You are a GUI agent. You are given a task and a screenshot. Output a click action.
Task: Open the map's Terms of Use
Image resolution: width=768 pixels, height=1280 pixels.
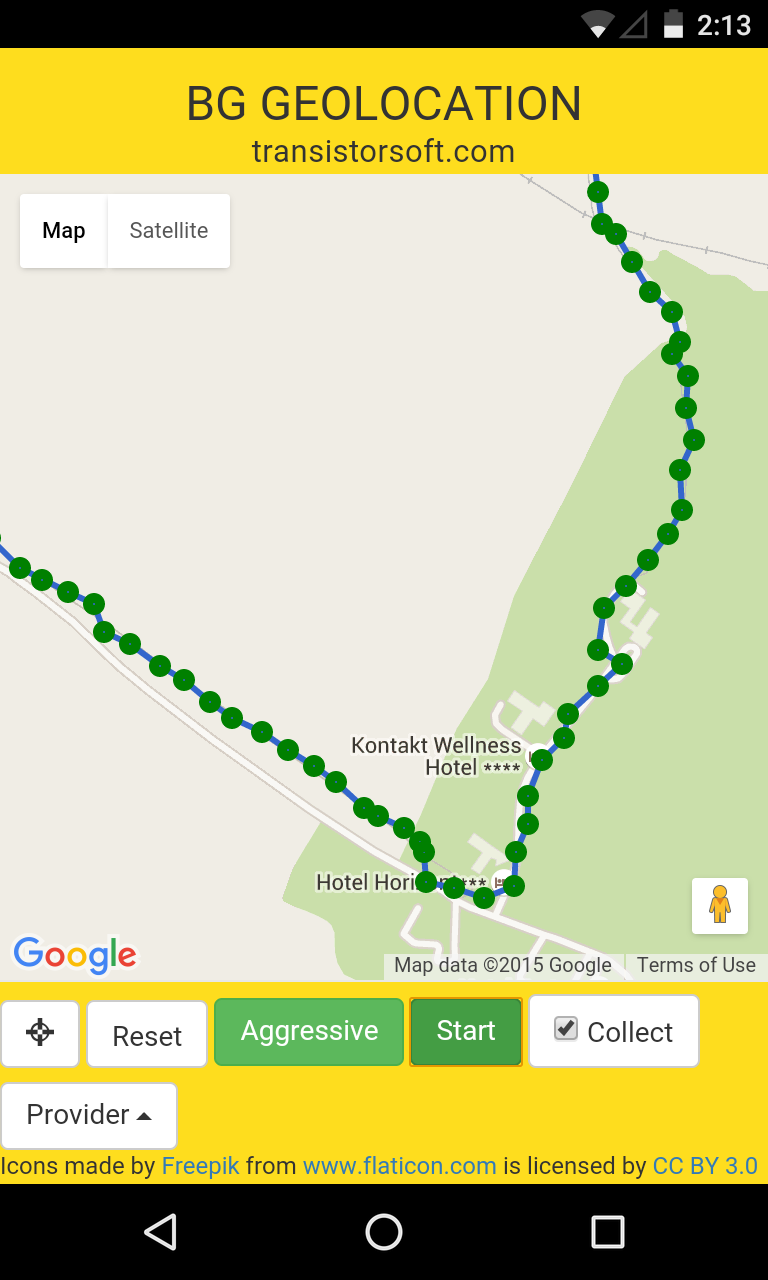point(696,965)
